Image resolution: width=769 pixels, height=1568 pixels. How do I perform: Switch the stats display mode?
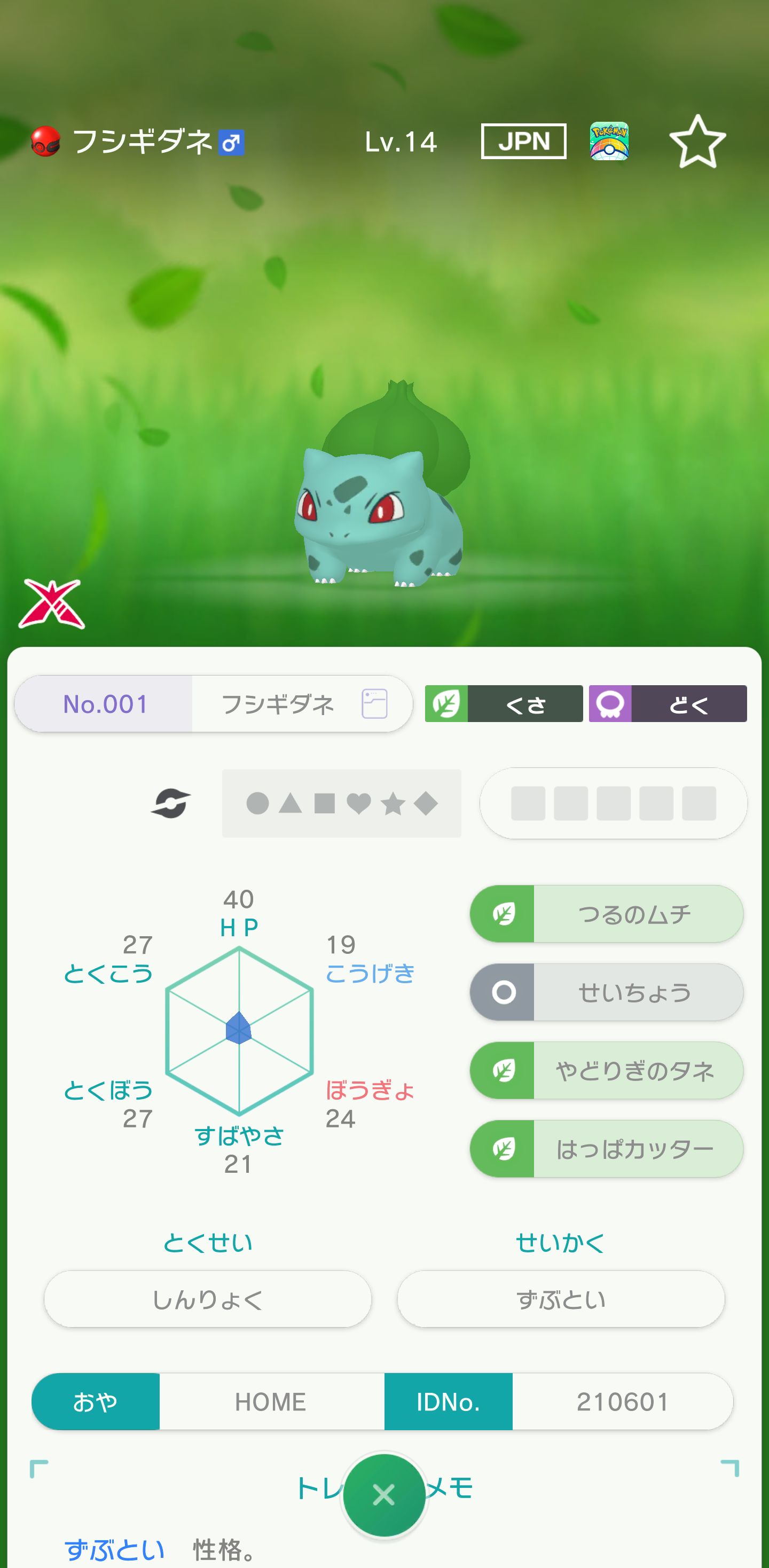click(x=170, y=803)
